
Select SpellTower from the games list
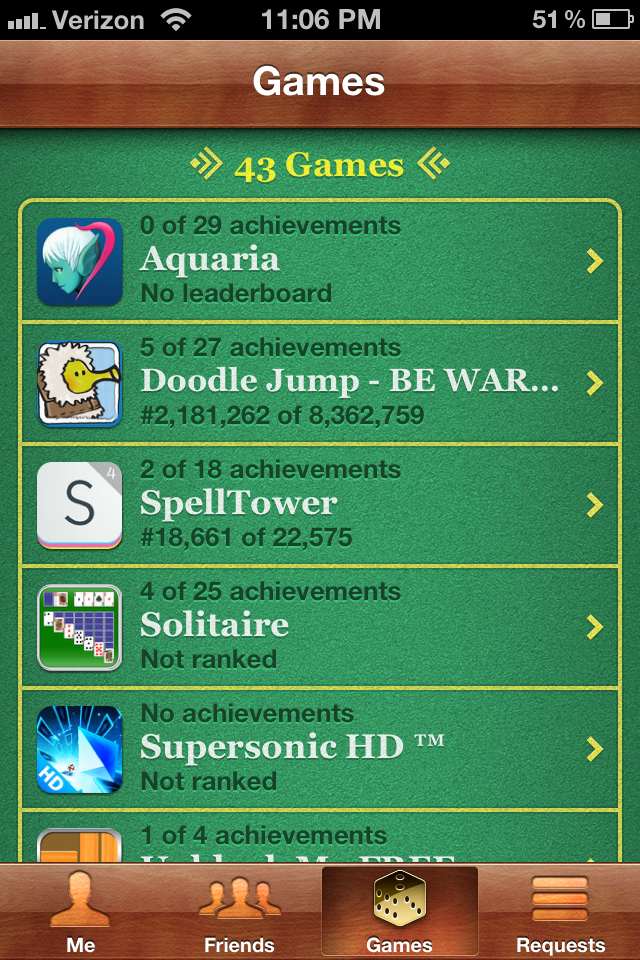[320, 505]
